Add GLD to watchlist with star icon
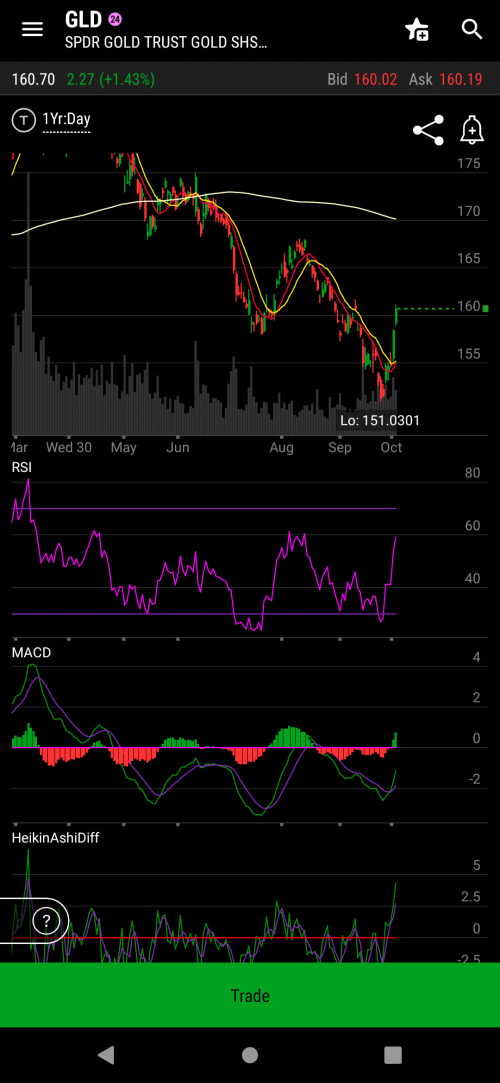 pyautogui.click(x=417, y=30)
